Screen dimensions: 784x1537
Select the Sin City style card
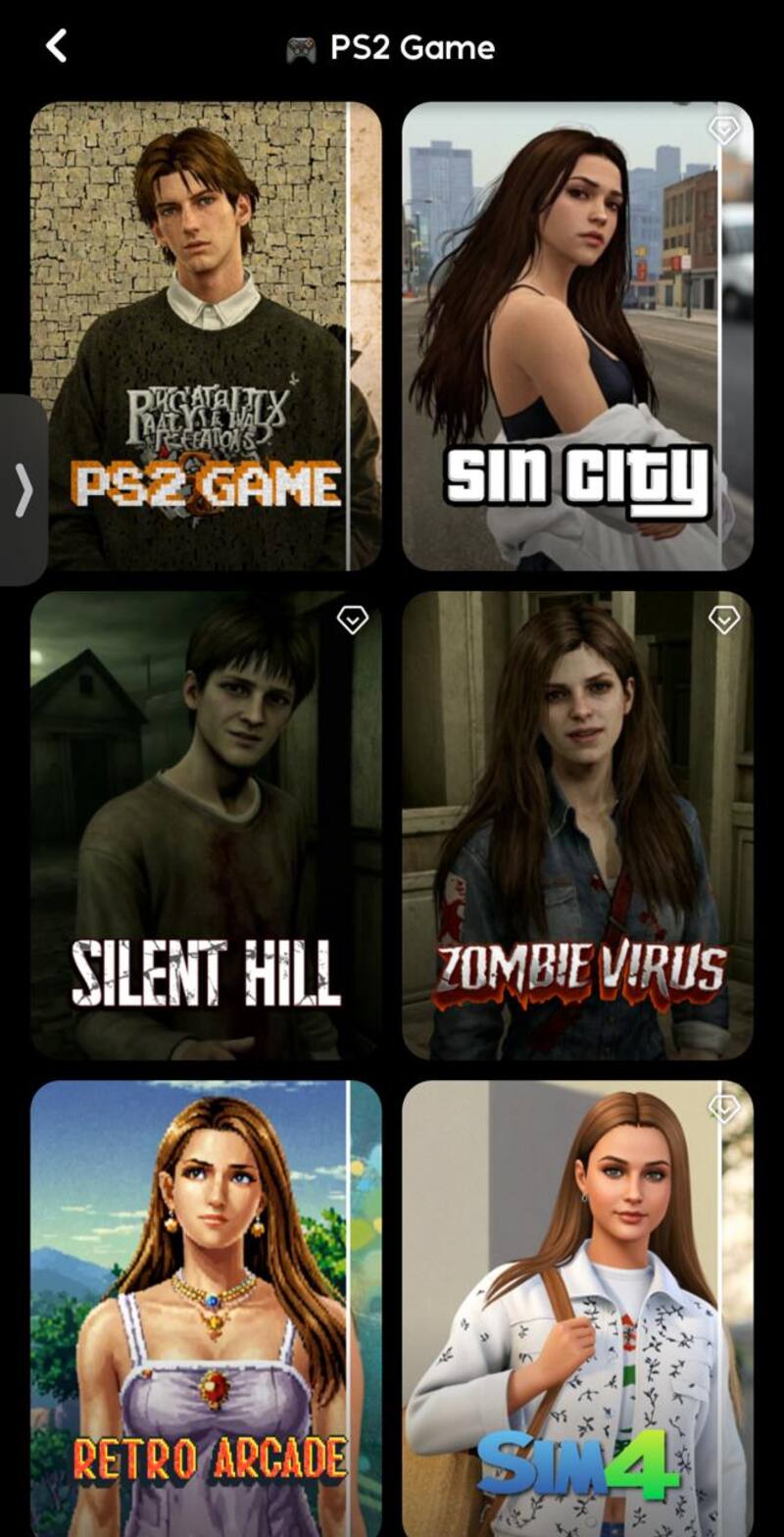tap(576, 335)
